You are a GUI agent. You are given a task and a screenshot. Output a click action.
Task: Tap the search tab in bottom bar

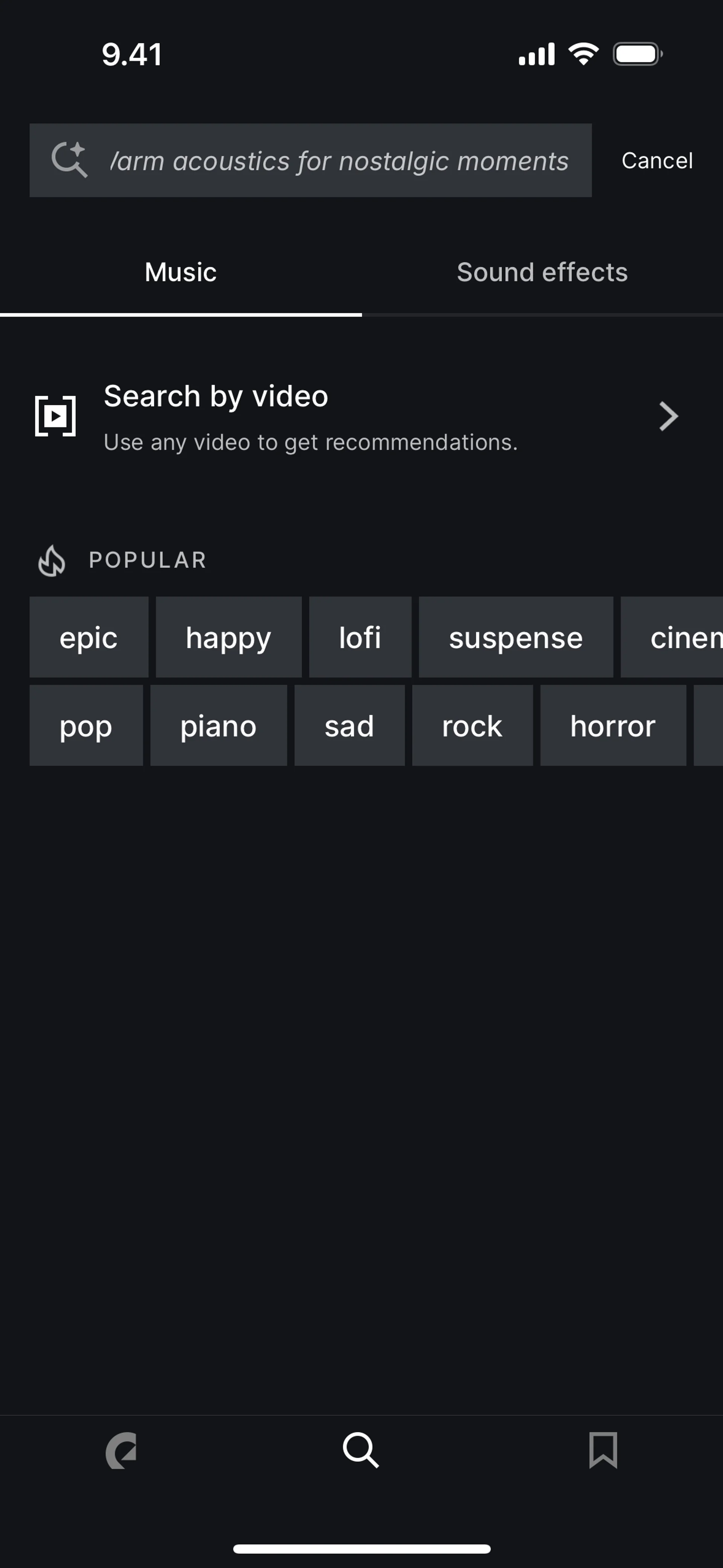(361, 1450)
